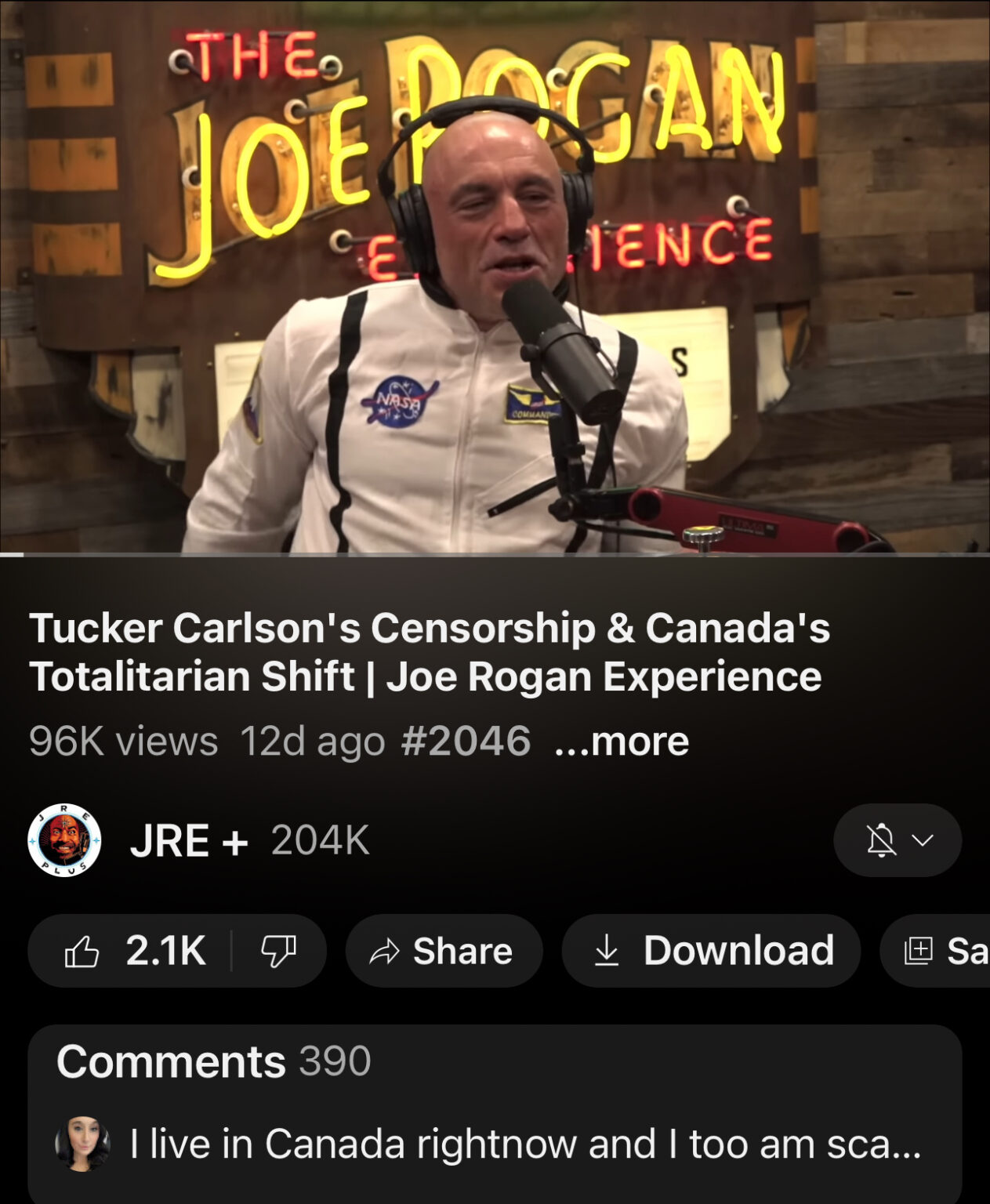
Task: Tap the video player to show controls
Action: coord(495,276)
